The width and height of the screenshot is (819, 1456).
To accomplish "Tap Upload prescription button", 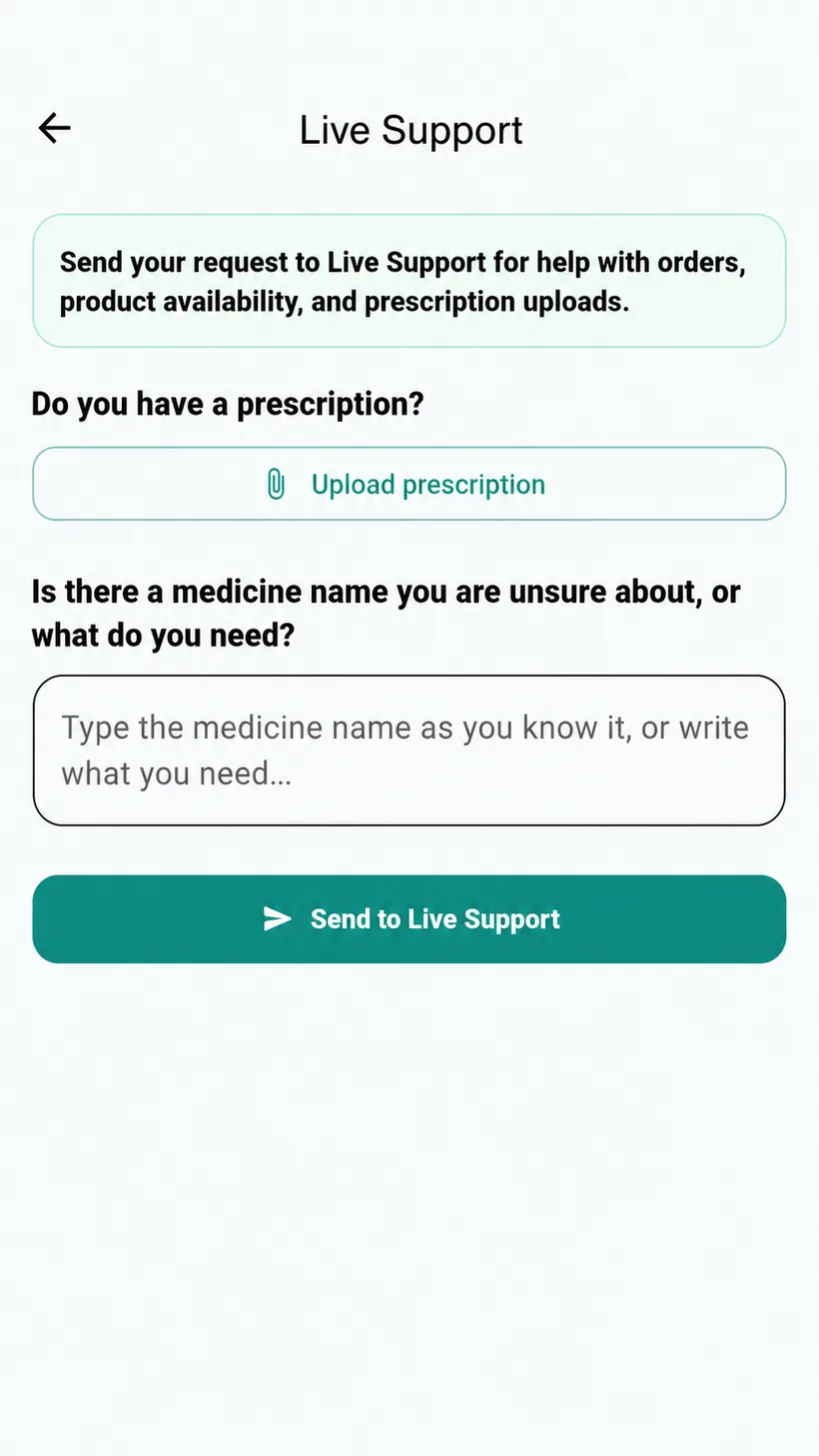I will point(409,484).
